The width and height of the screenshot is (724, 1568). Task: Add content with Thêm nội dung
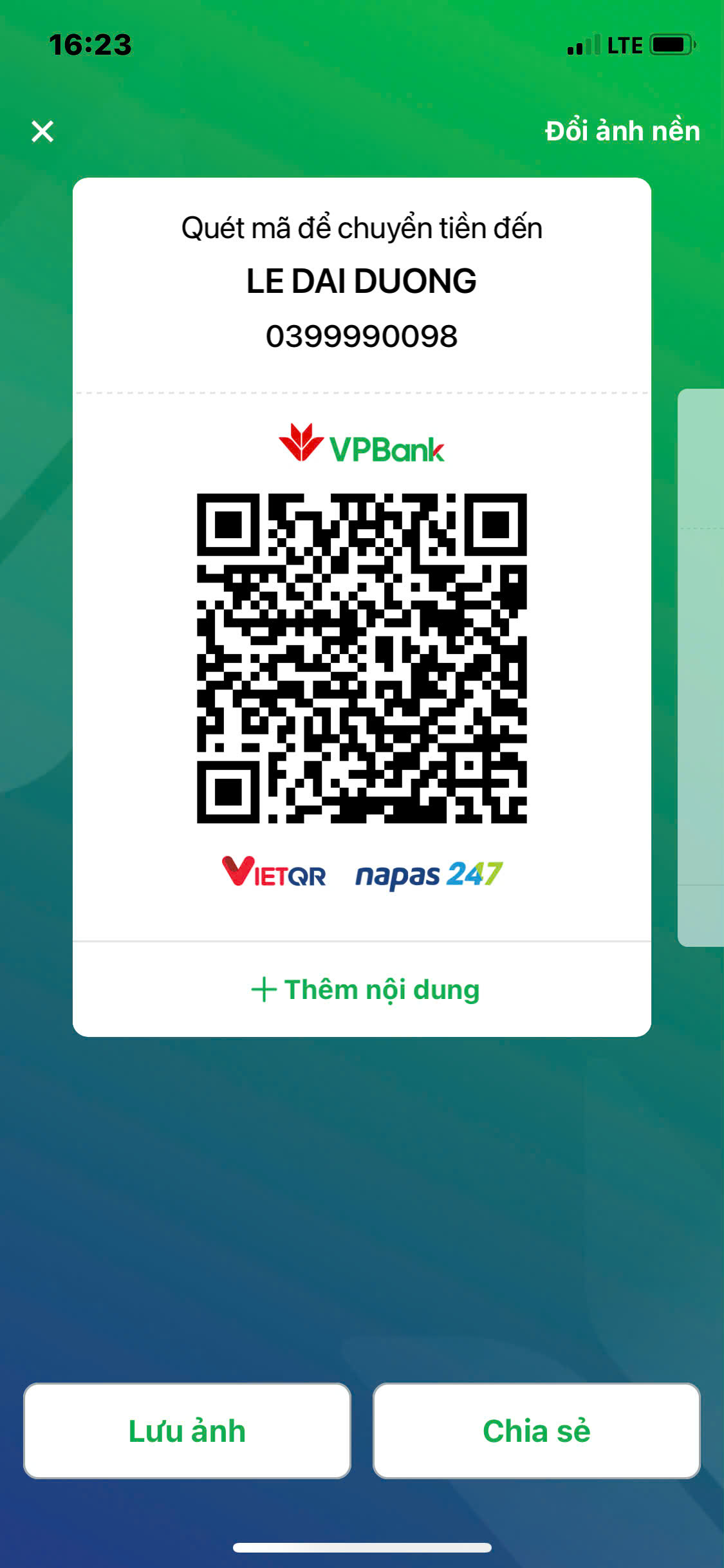click(x=365, y=990)
